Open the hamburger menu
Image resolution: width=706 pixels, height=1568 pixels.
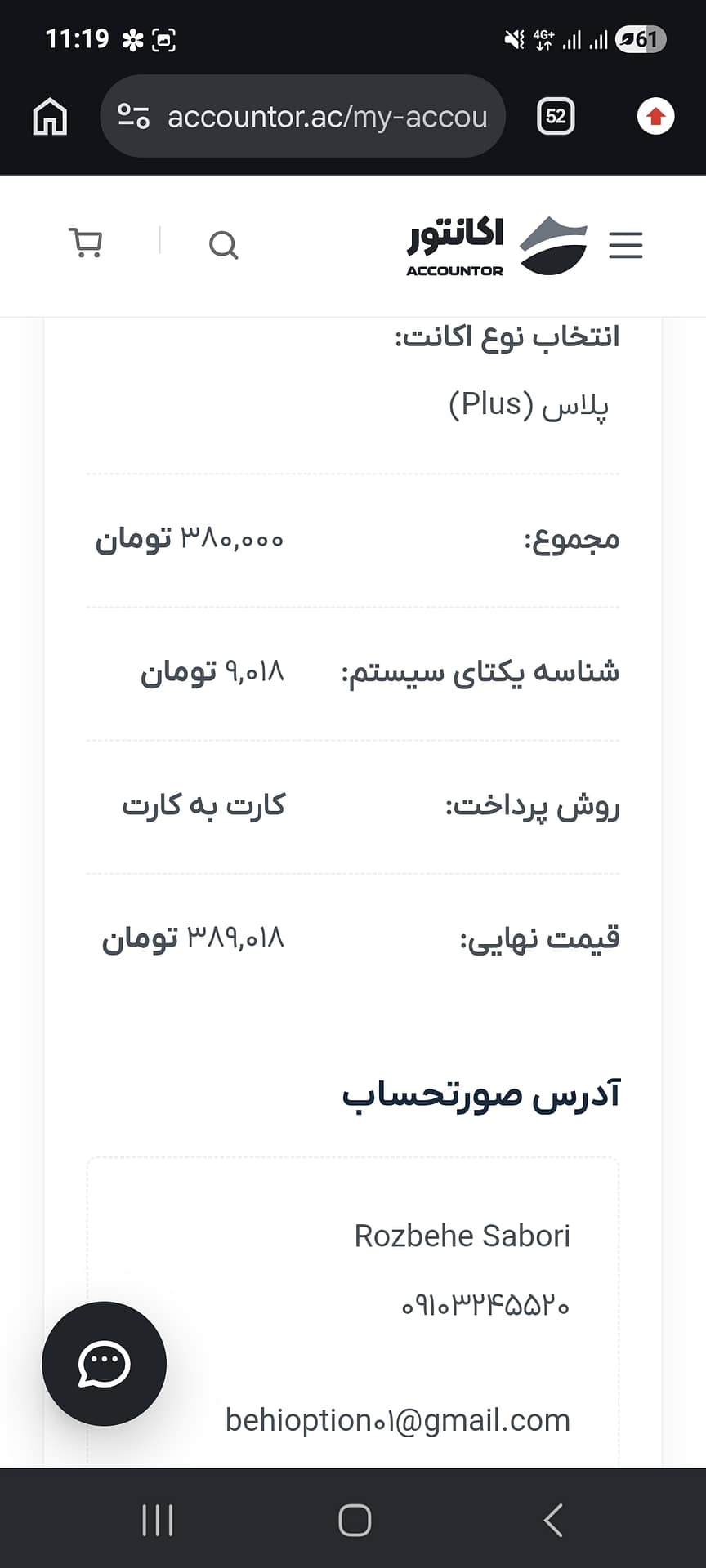tap(625, 245)
